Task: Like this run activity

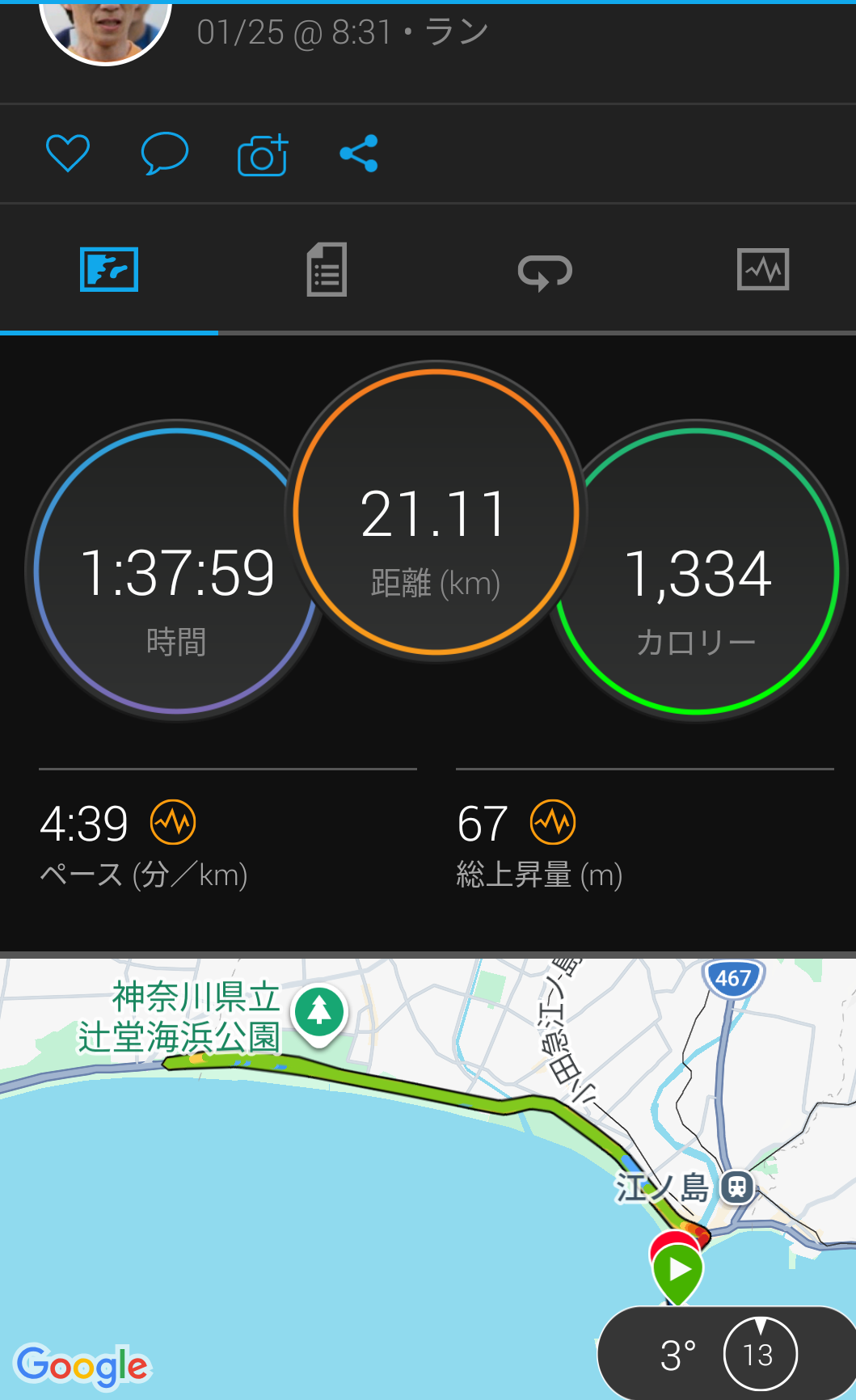Action: 68,154
